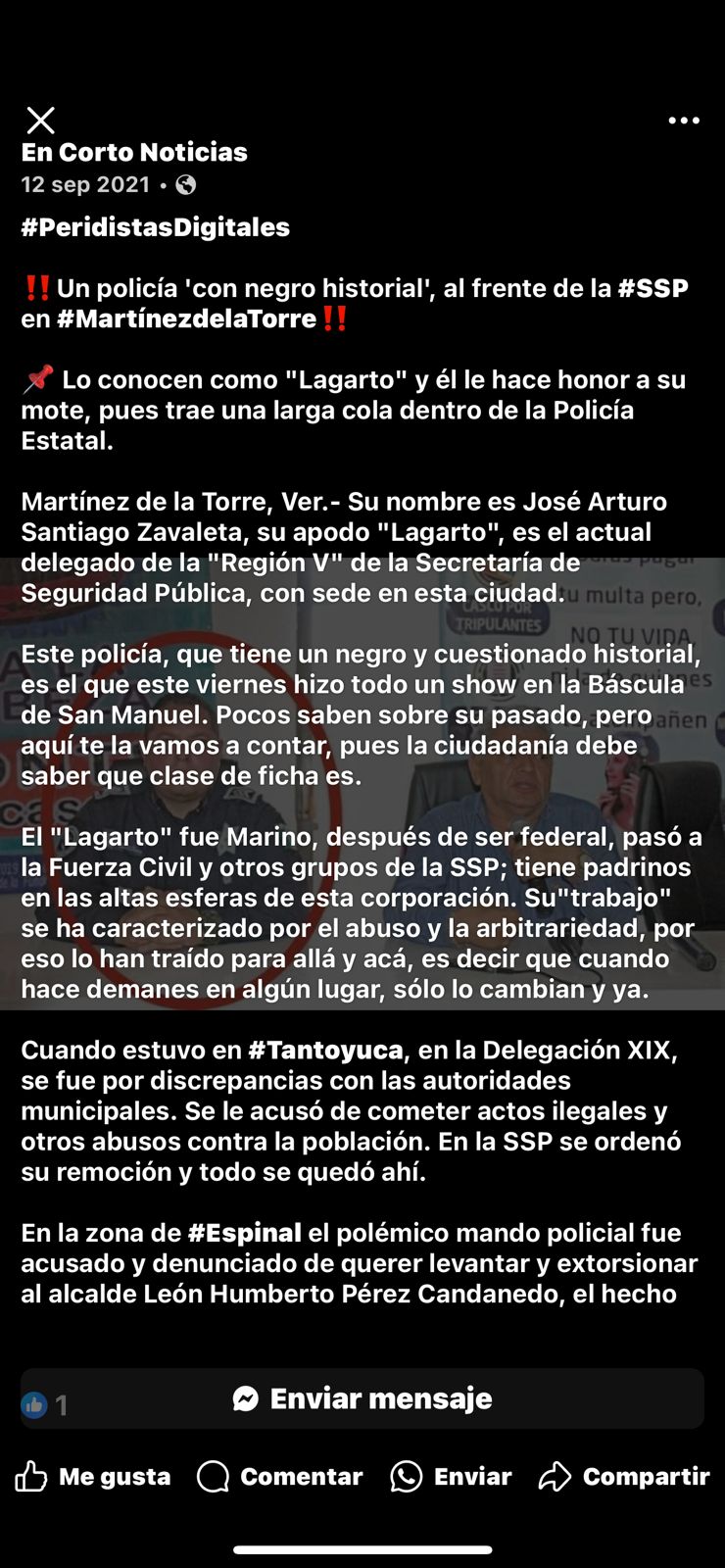Close the photo viewer
Viewport: 725px width, 1568px height.
click(x=40, y=120)
